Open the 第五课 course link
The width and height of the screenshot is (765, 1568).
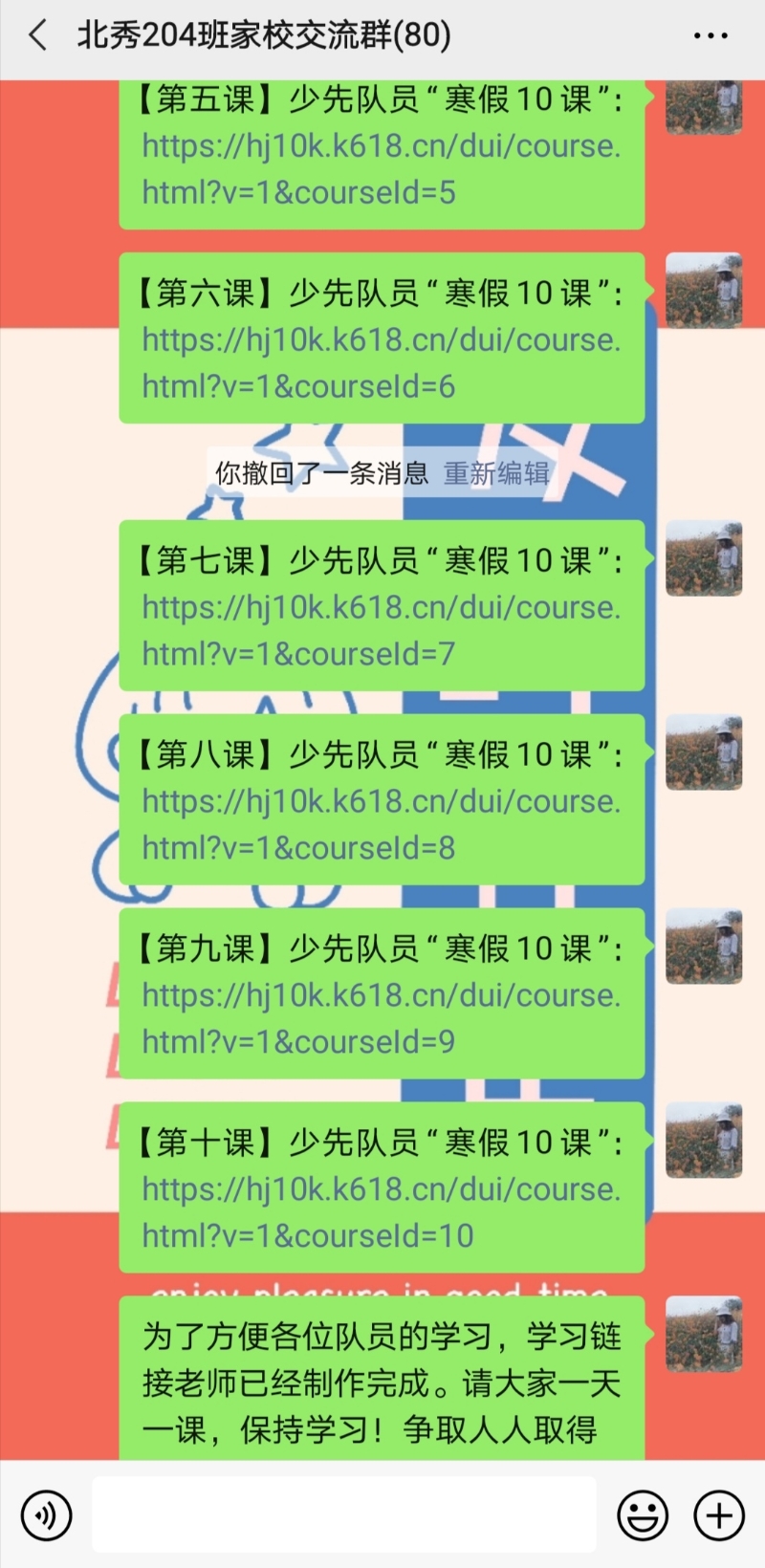[381, 169]
